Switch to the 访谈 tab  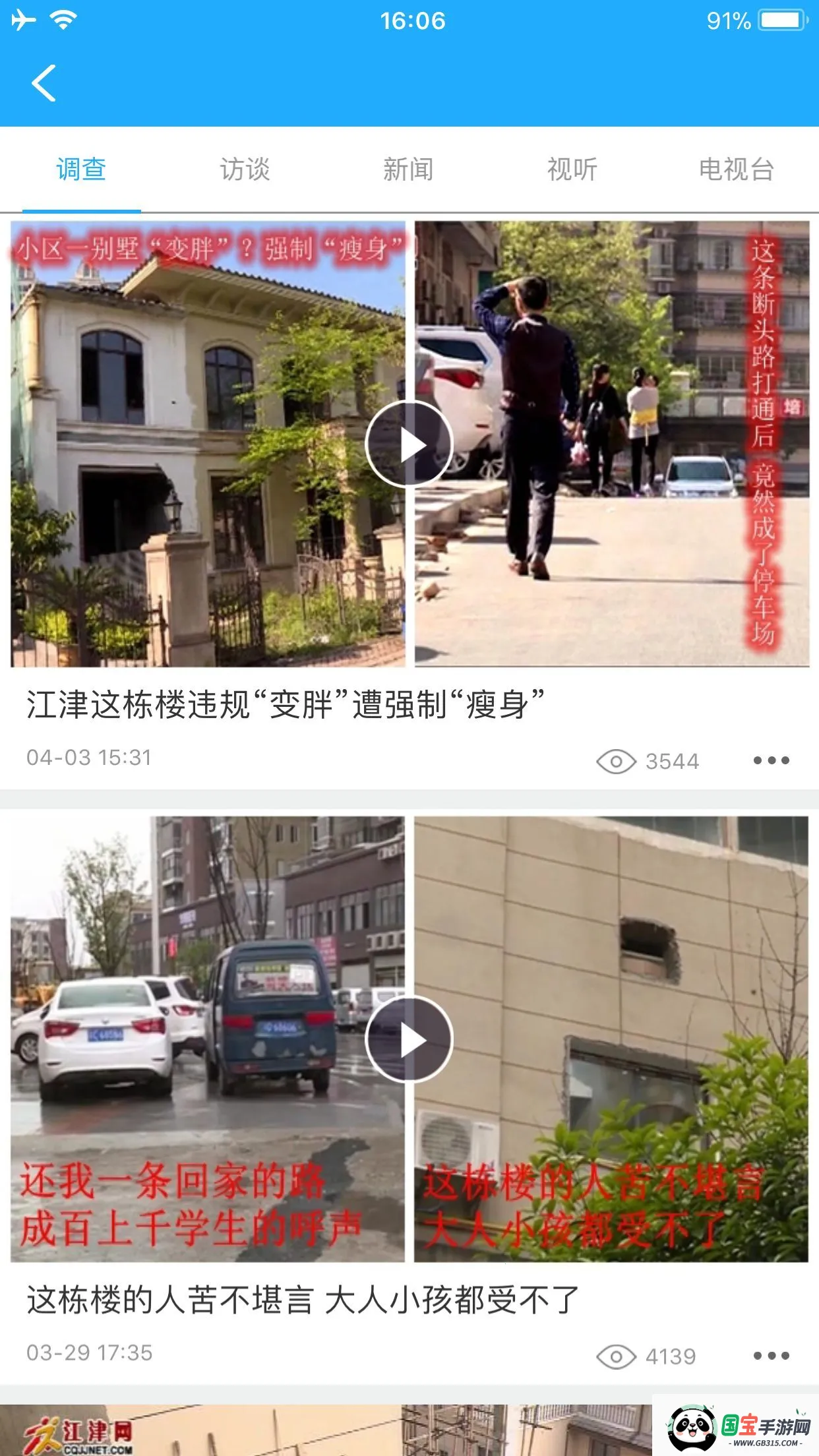(245, 169)
